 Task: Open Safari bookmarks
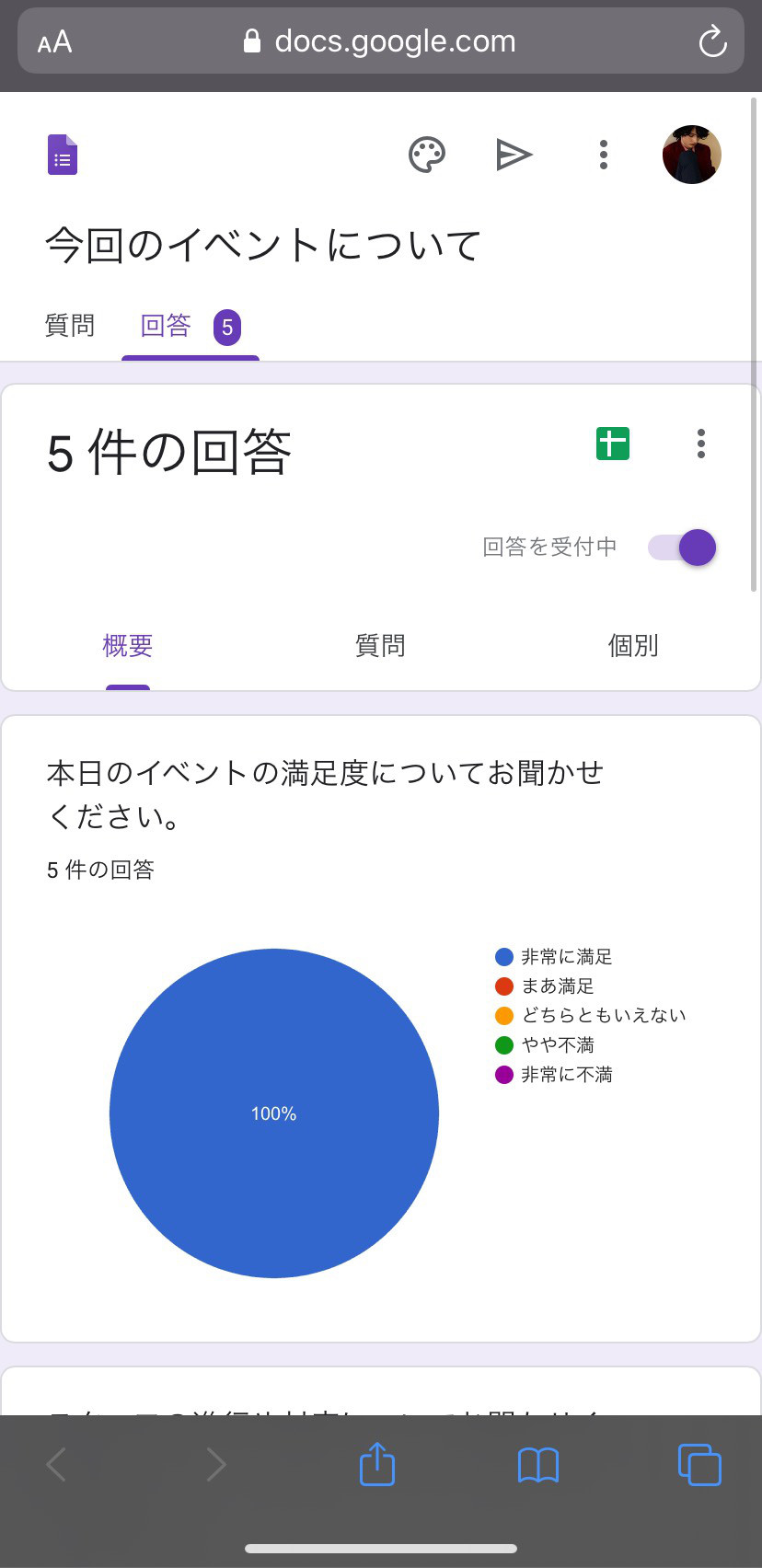[538, 1465]
